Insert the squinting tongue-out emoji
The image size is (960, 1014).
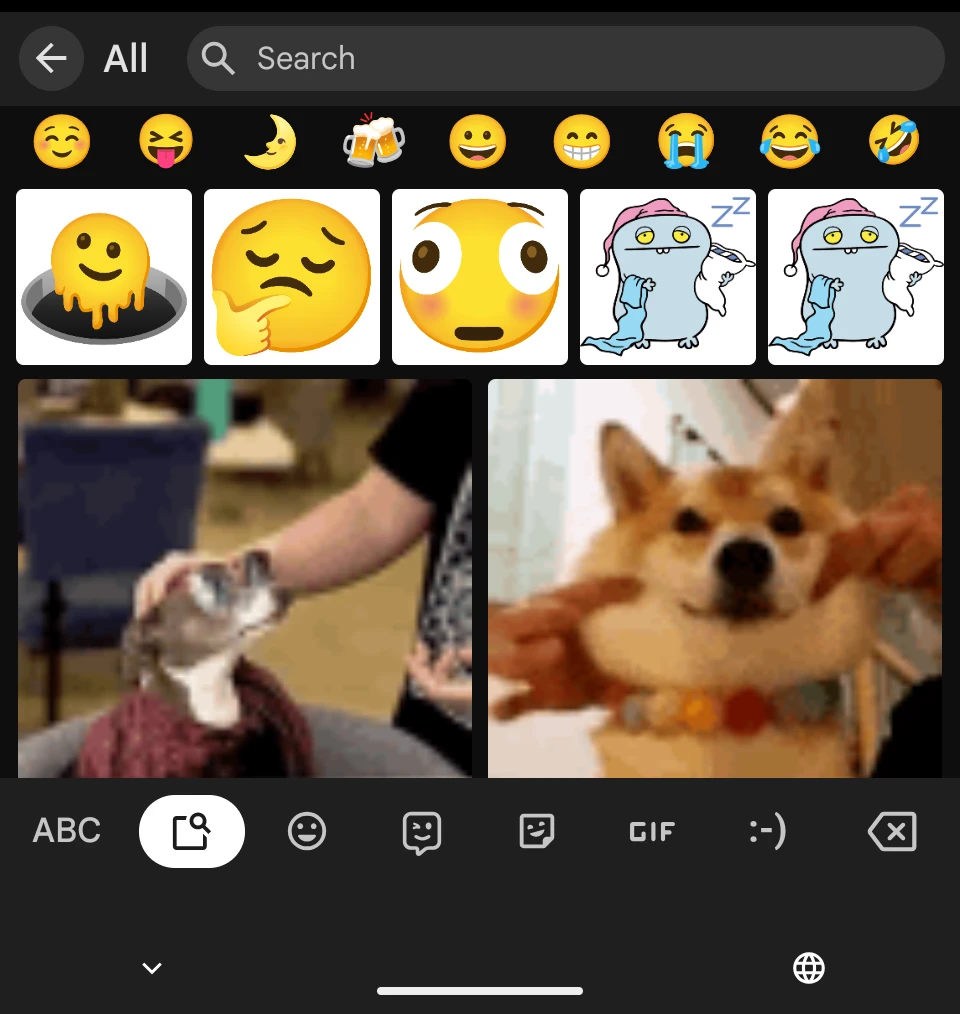[166, 142]
